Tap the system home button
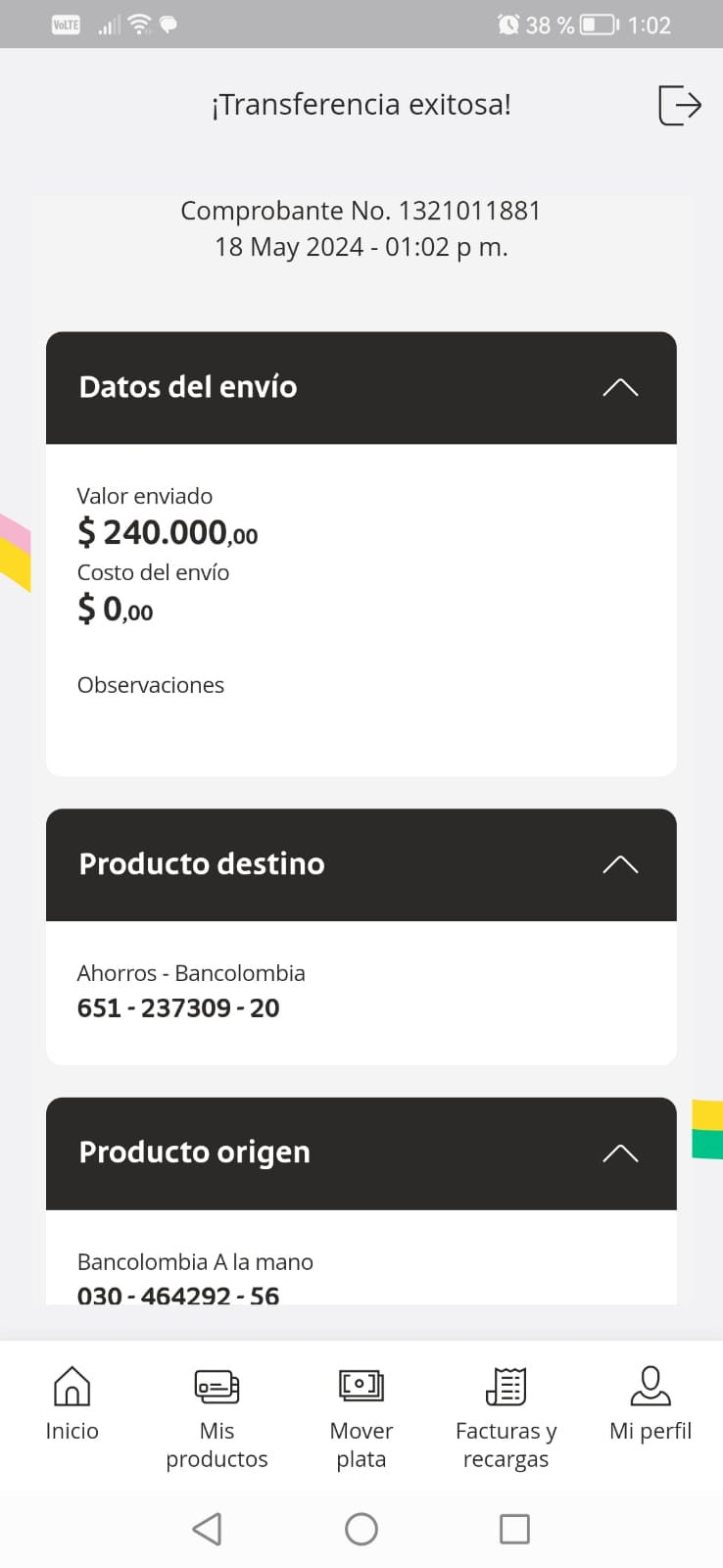This screenshot has height=1568, width=723. click(x=361, y=1529)
